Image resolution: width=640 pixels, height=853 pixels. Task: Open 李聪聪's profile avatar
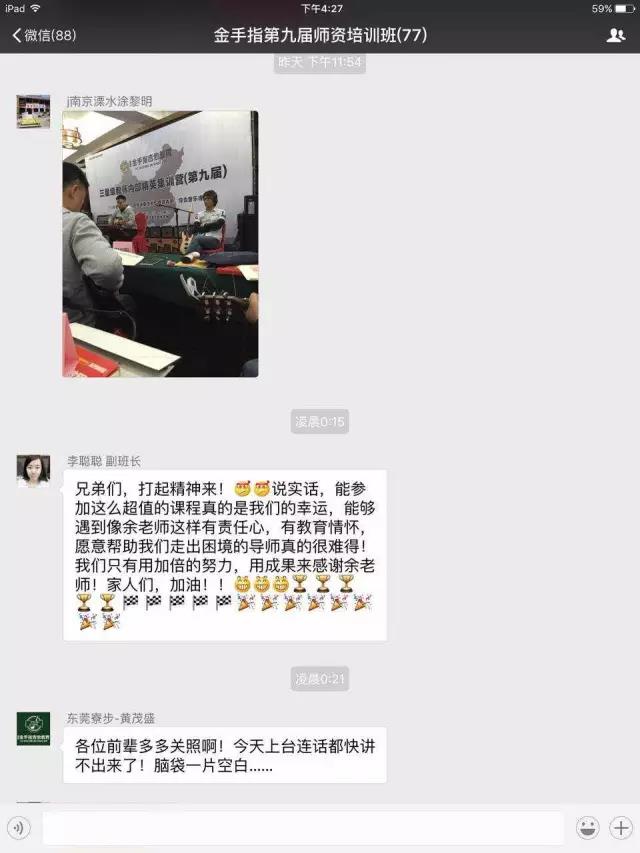33,471
